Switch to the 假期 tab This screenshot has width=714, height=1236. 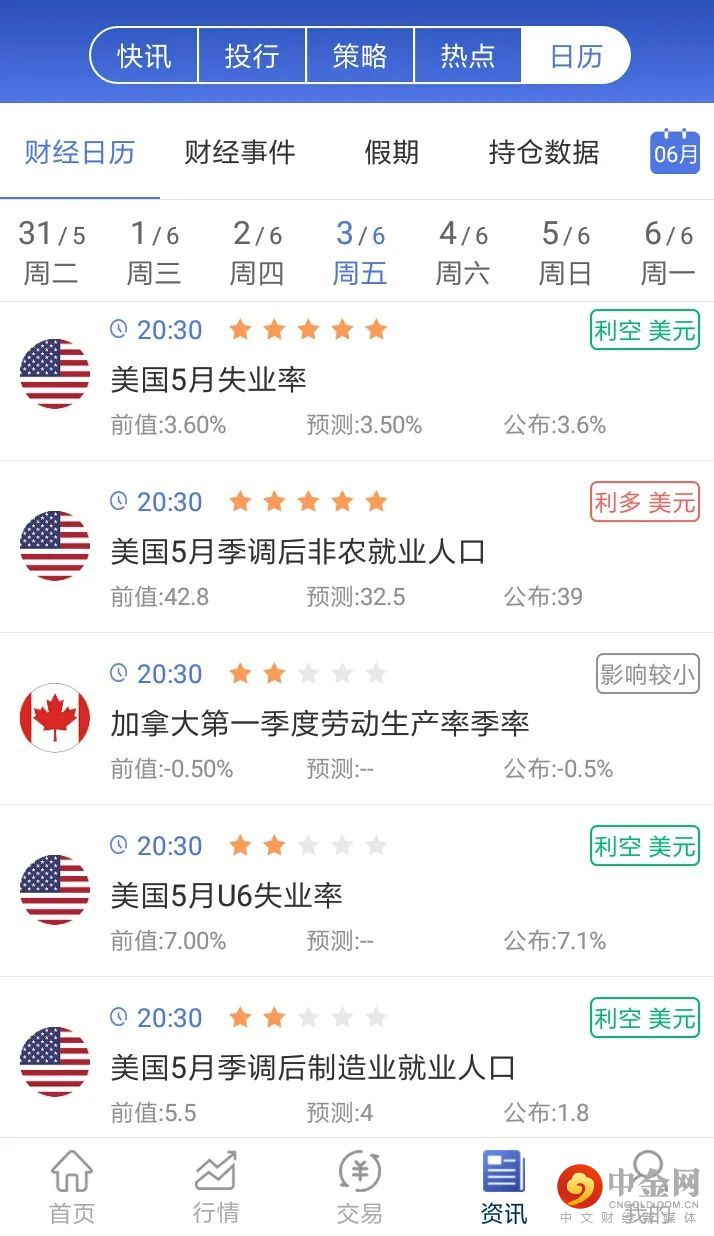pyautogui.click(x=391, y=153)
